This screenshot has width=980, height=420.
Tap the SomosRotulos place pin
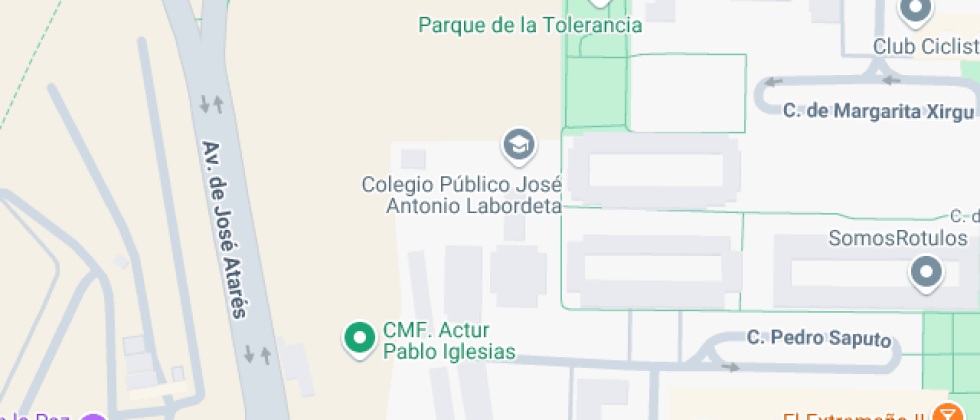click(x=926, y=271)
